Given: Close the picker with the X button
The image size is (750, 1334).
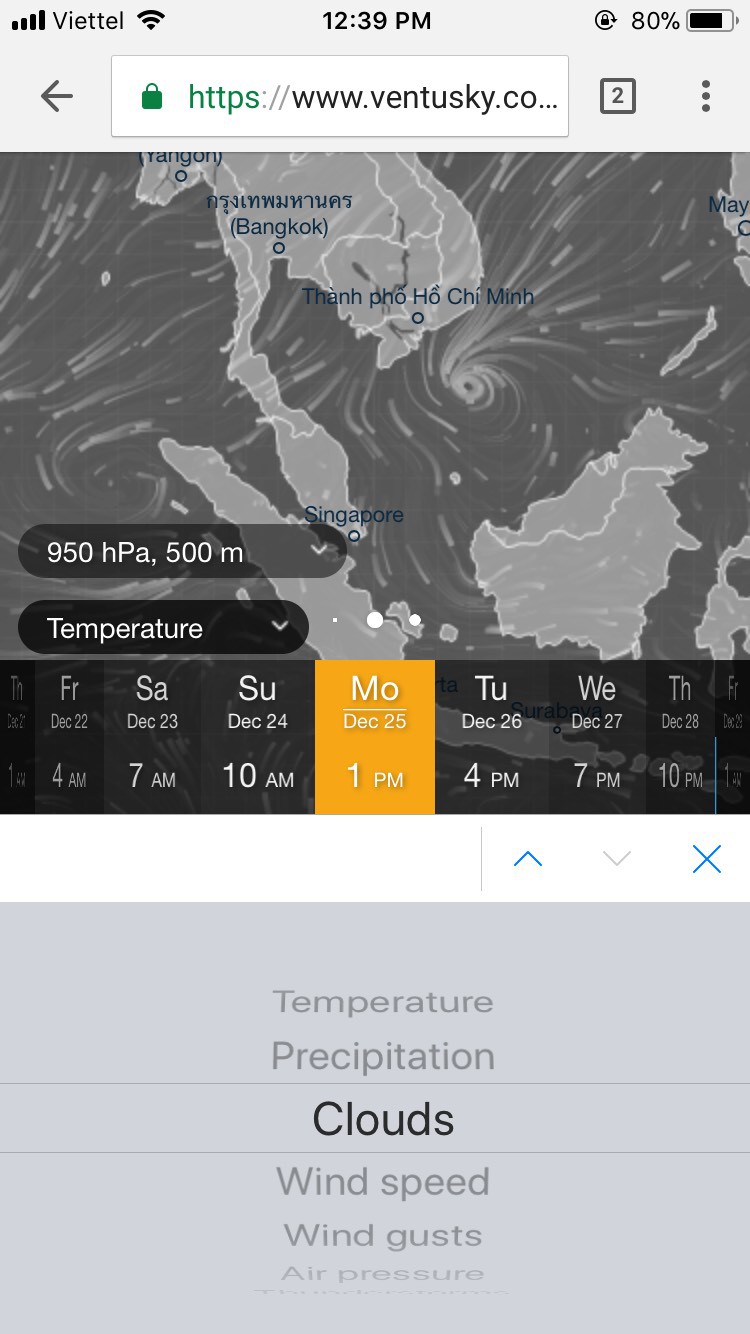Looking at the screenshot, I should pos(706,859).
